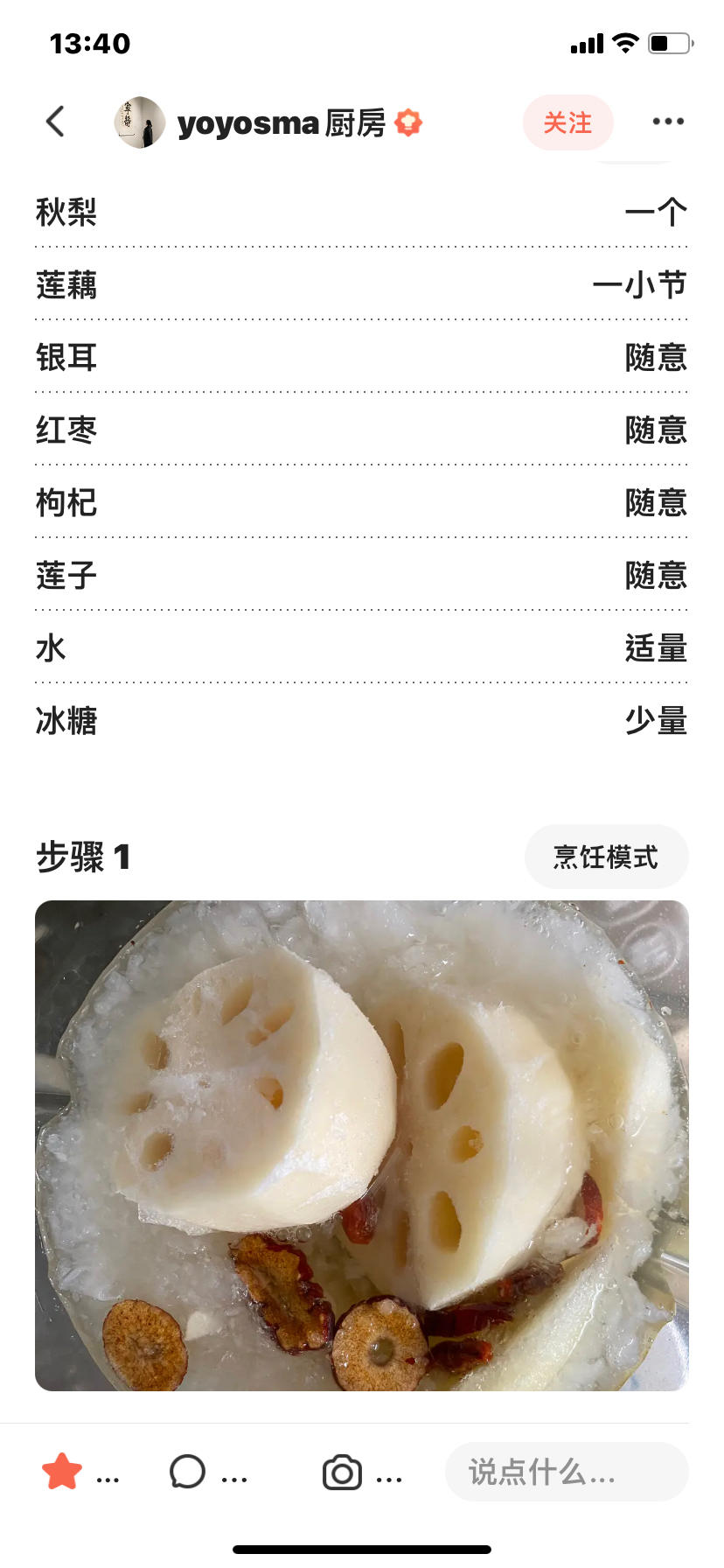Tap the star favorite icon

[62, 1472]
